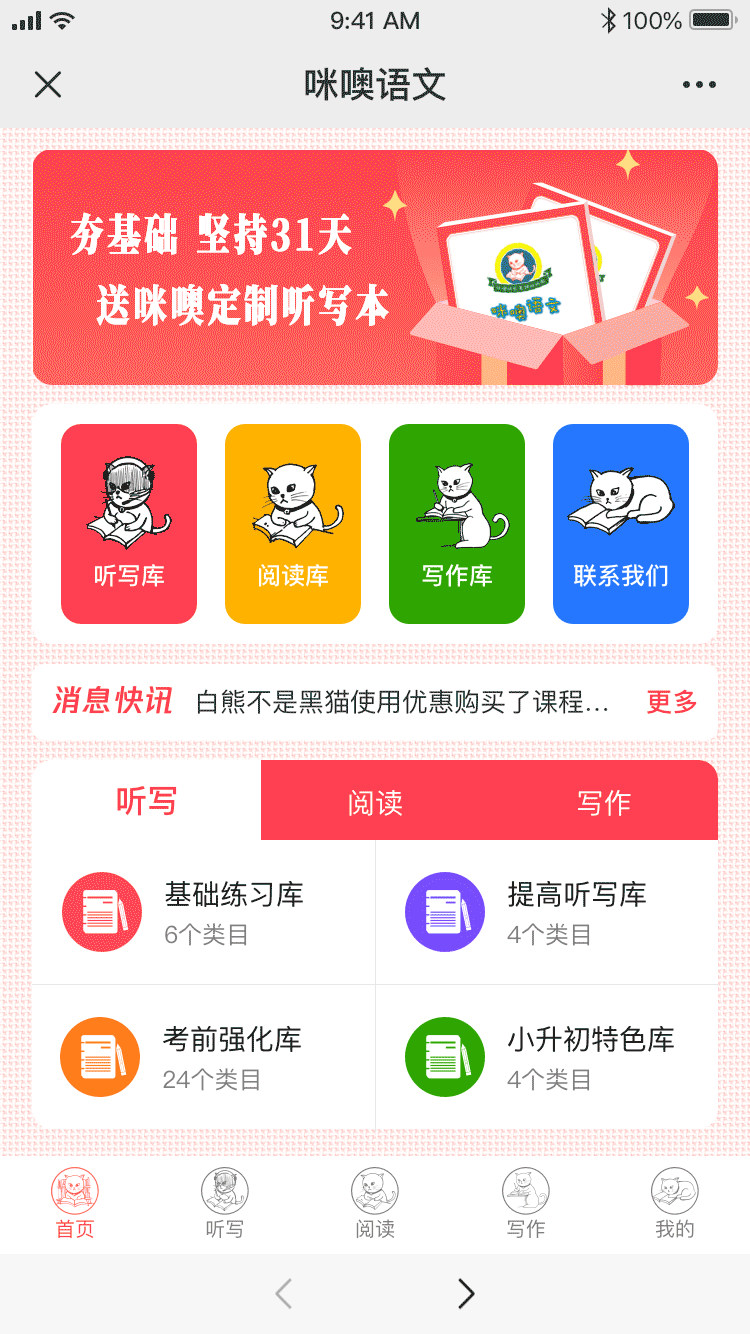The width and height of the screenshot is (750, 1334).
Task: Open the 夯基础 坚持31天 promo banner
Action: [375, 267]
